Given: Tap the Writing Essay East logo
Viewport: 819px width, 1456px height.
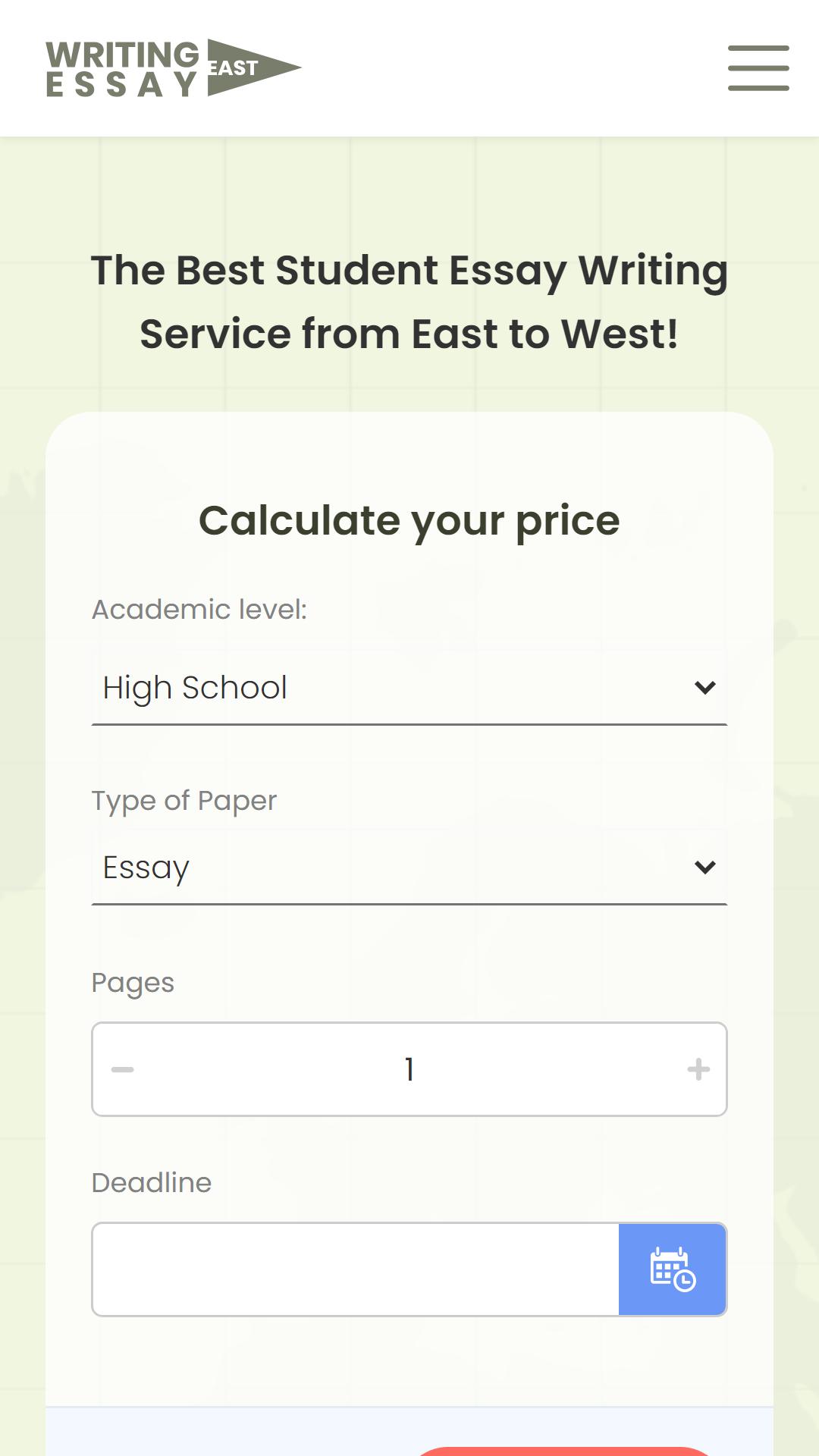Looking at the screenshot, I should click(174, 68).
